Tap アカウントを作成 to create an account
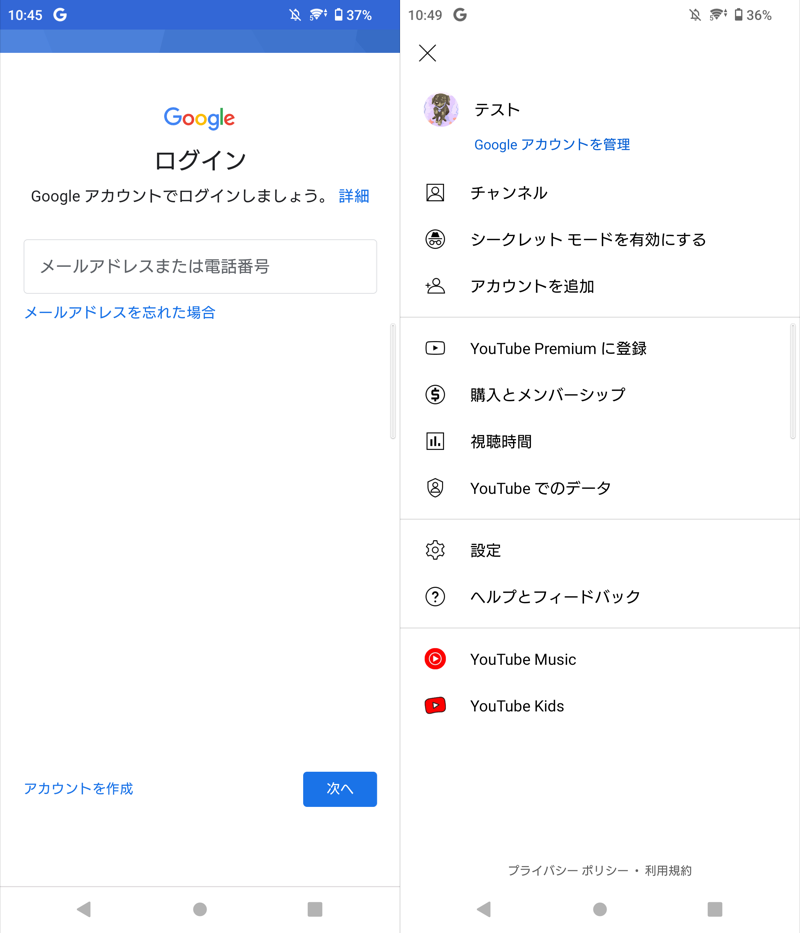Screen dimensions: 800x933 [78, 789]
